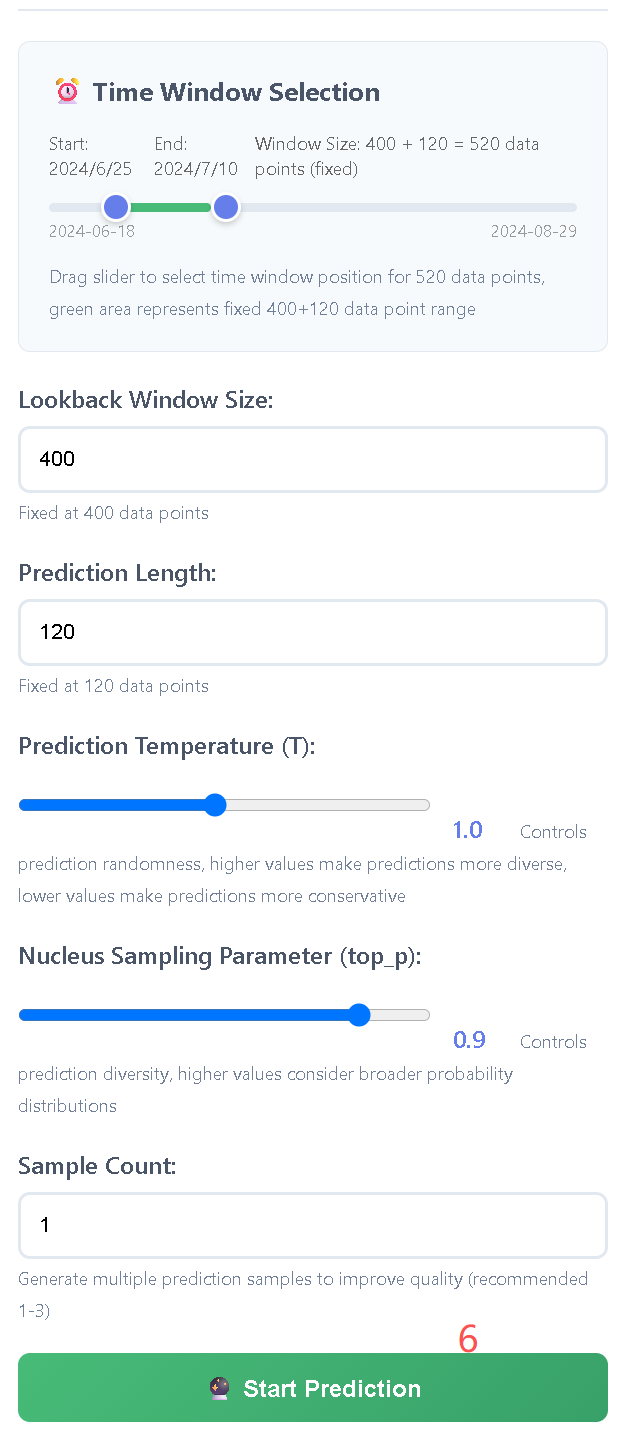Tap the Nucleus Sampling top_p slider
The height and width of the screenshot is (1455, 635).
224,1015
